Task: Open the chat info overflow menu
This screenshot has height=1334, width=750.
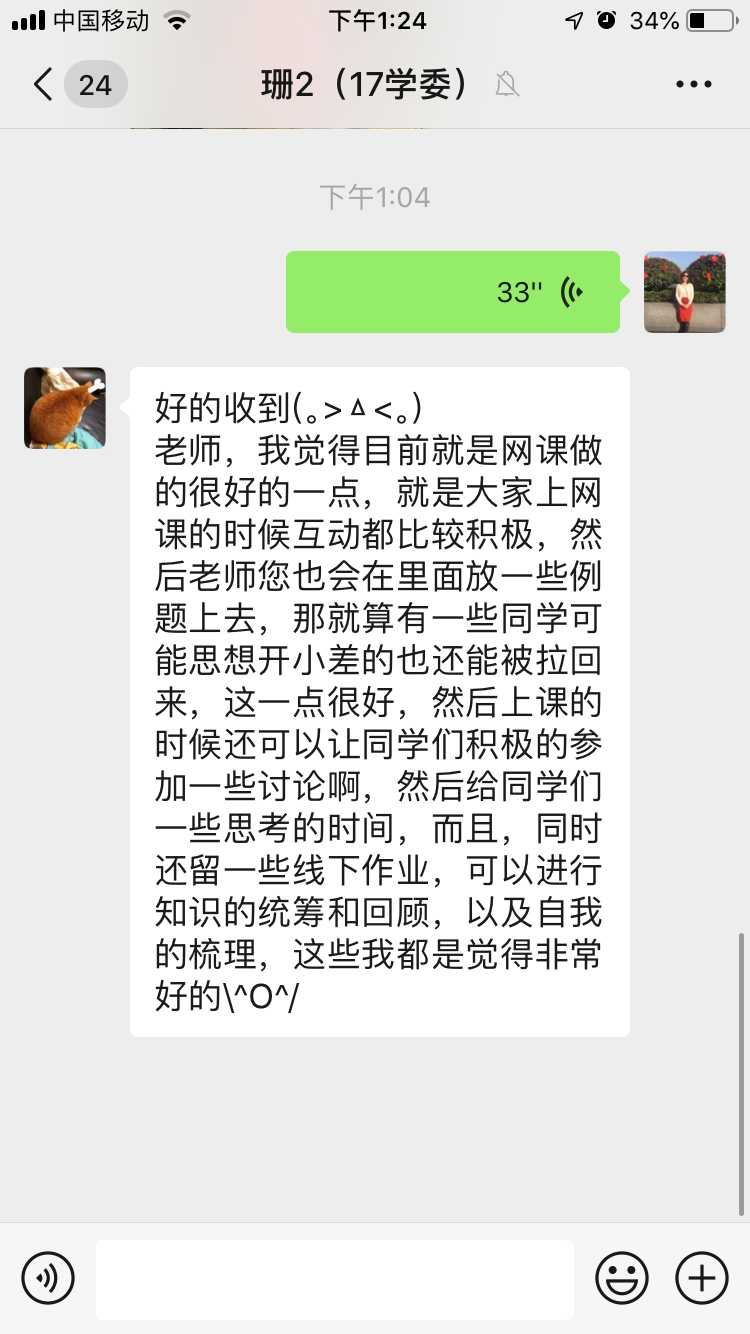Action: pyautogui.click(x=694, y=85)
